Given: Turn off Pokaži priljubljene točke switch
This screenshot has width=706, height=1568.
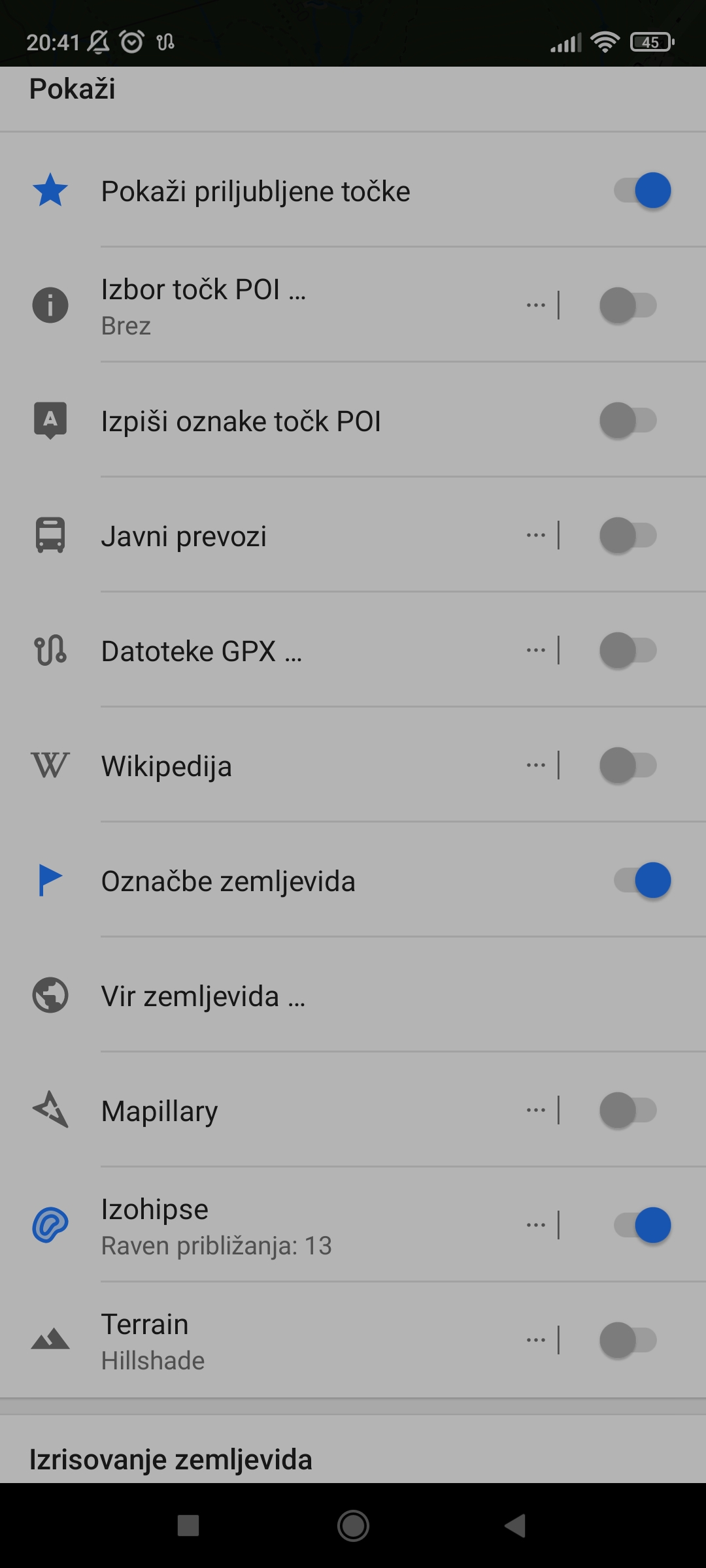Looking at the screenshot, I should [x=642, y=191].
